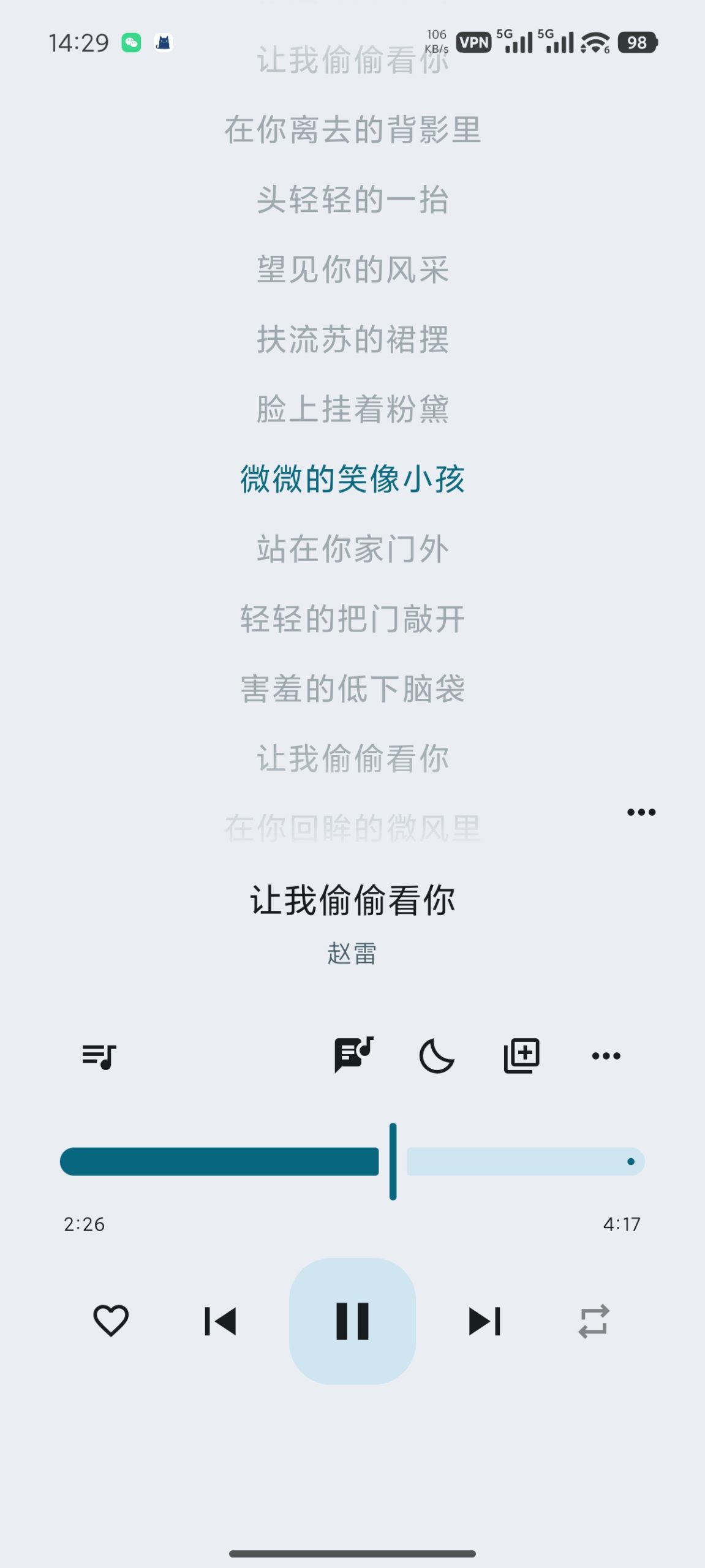This screenshot has width=705, height=1568.
Task: Open options for the current lyric line
Action: coord(641,812)
